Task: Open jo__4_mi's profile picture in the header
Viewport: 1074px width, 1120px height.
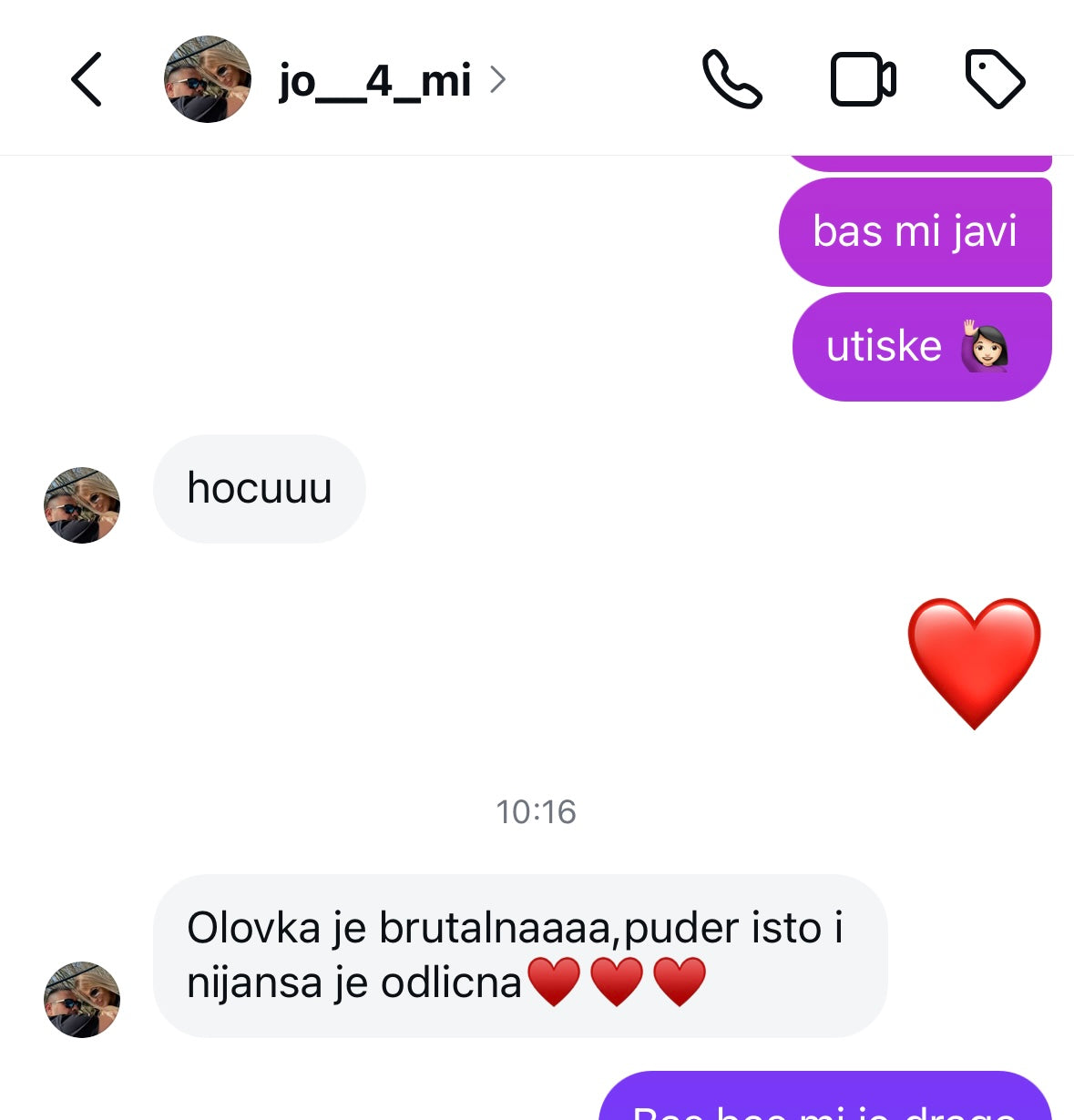Action: (208, 79)
